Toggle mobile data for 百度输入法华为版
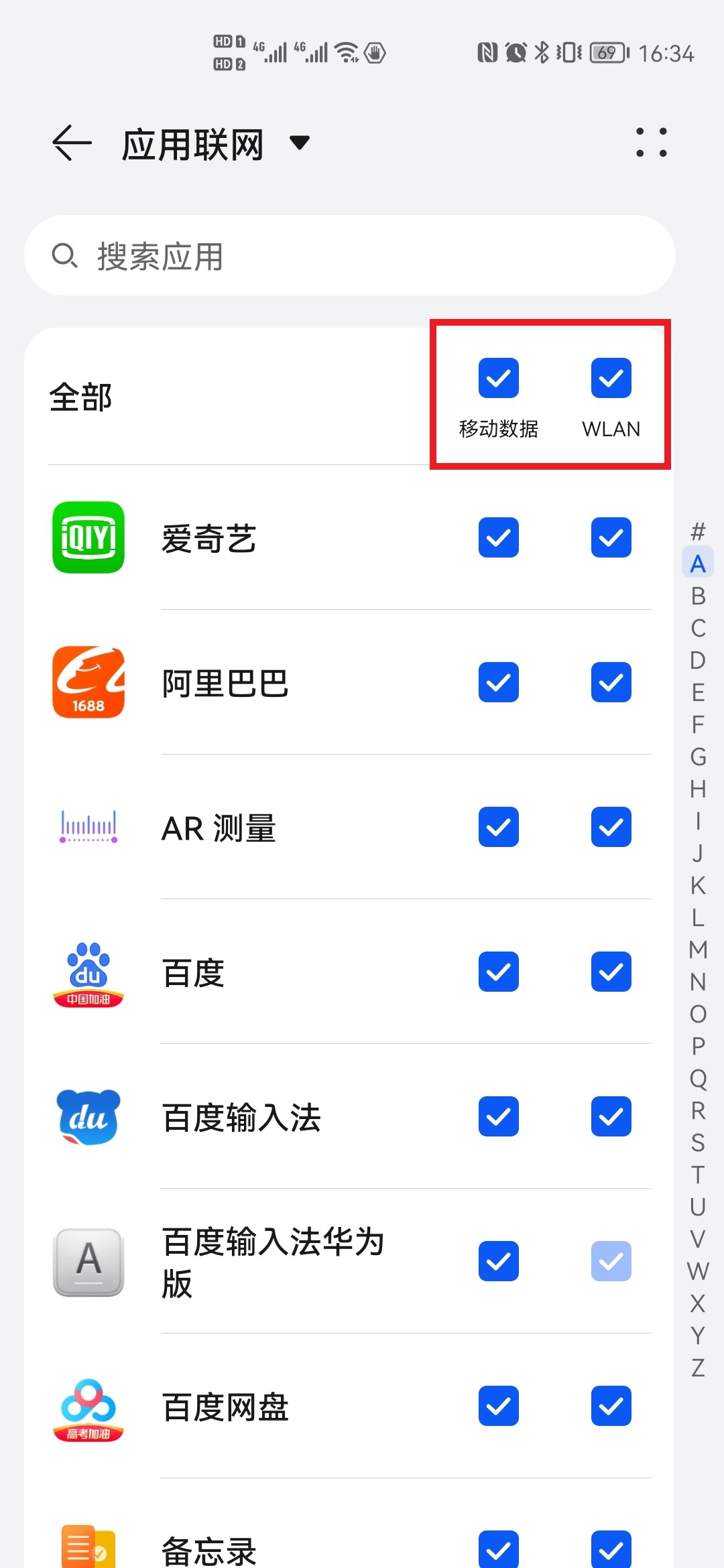724x1568 pixels. click(x=499, y=1261)
